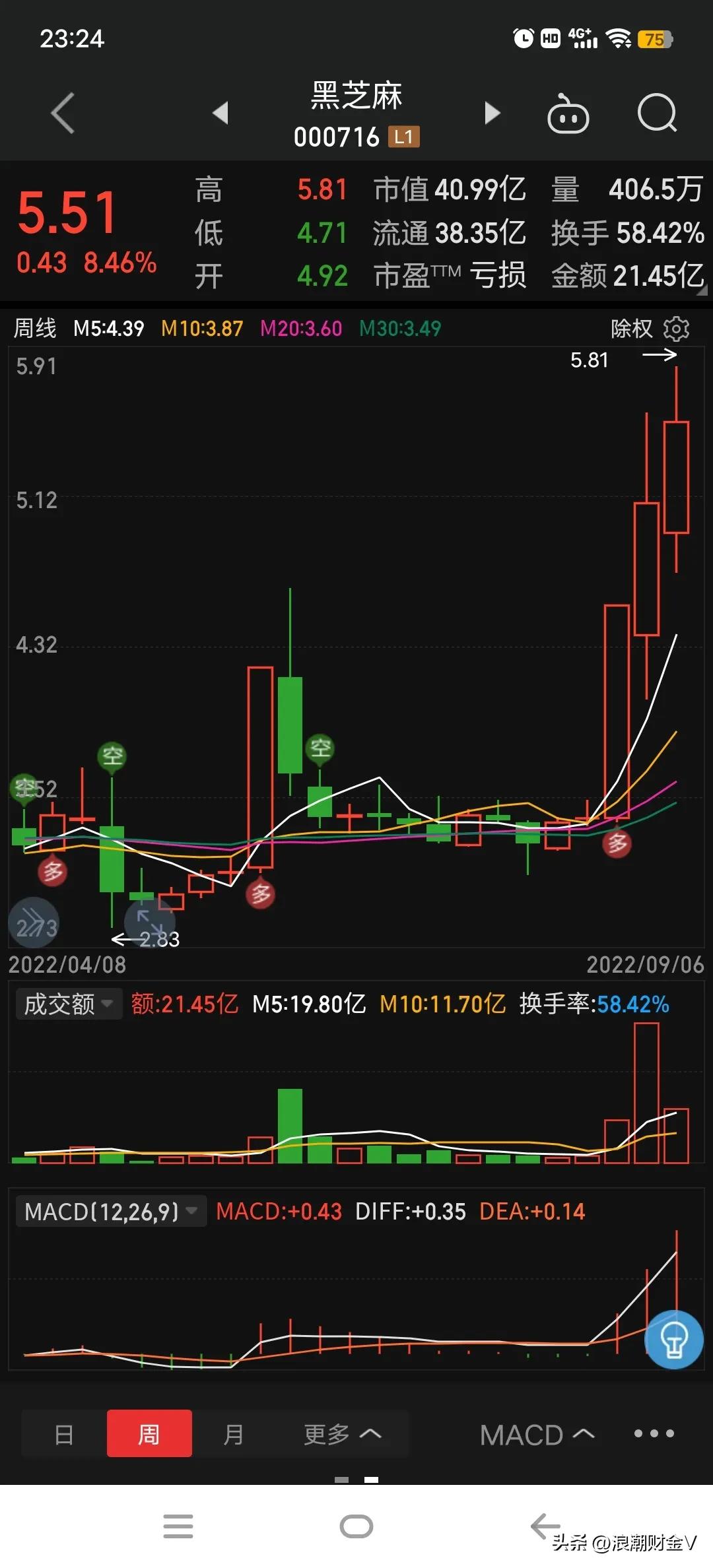Open chart settings gear
Screen dimensions: 713x1568
[x=677, y=328]
